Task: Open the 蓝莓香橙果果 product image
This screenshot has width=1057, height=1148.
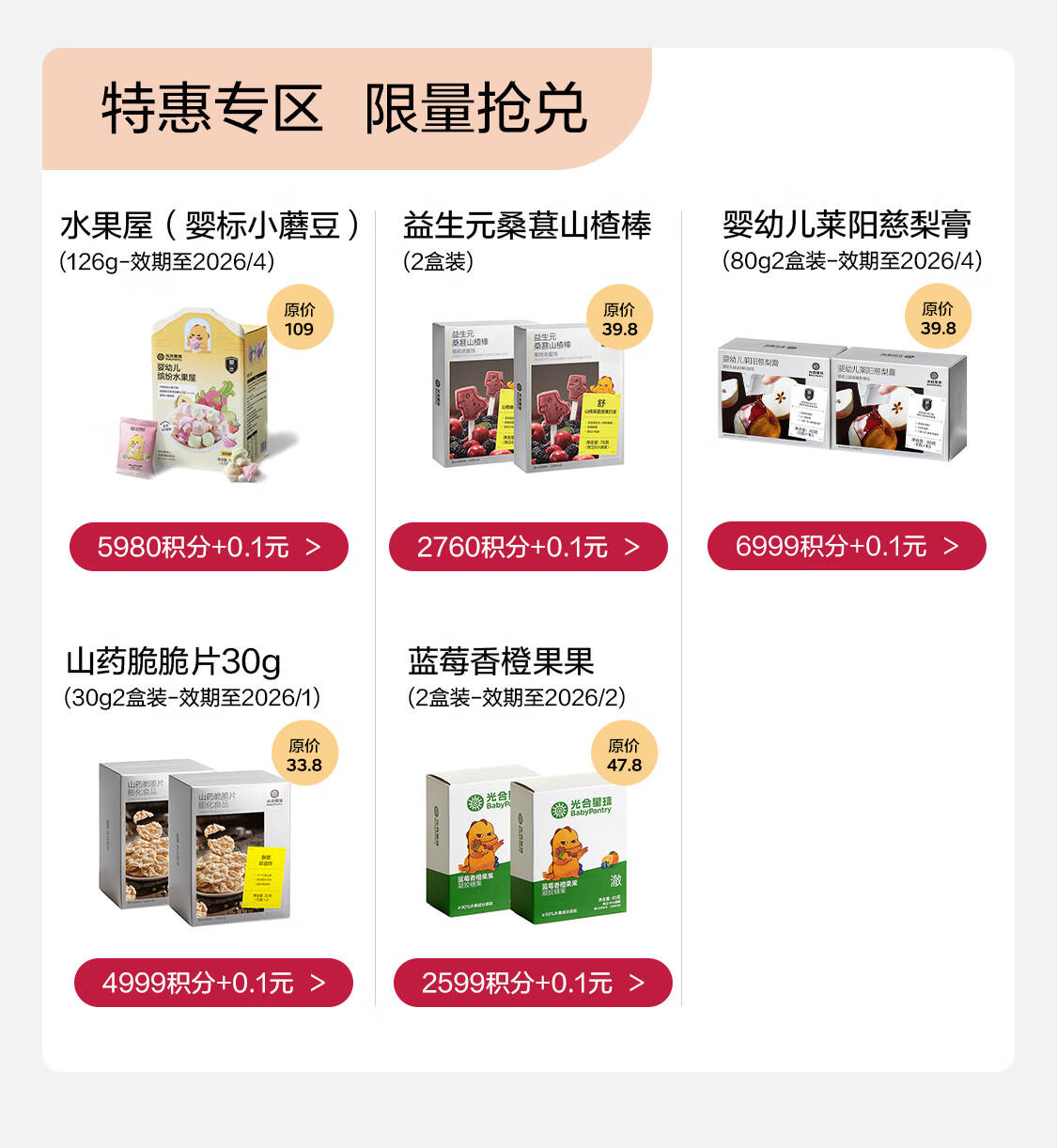Action: [526, 845]
